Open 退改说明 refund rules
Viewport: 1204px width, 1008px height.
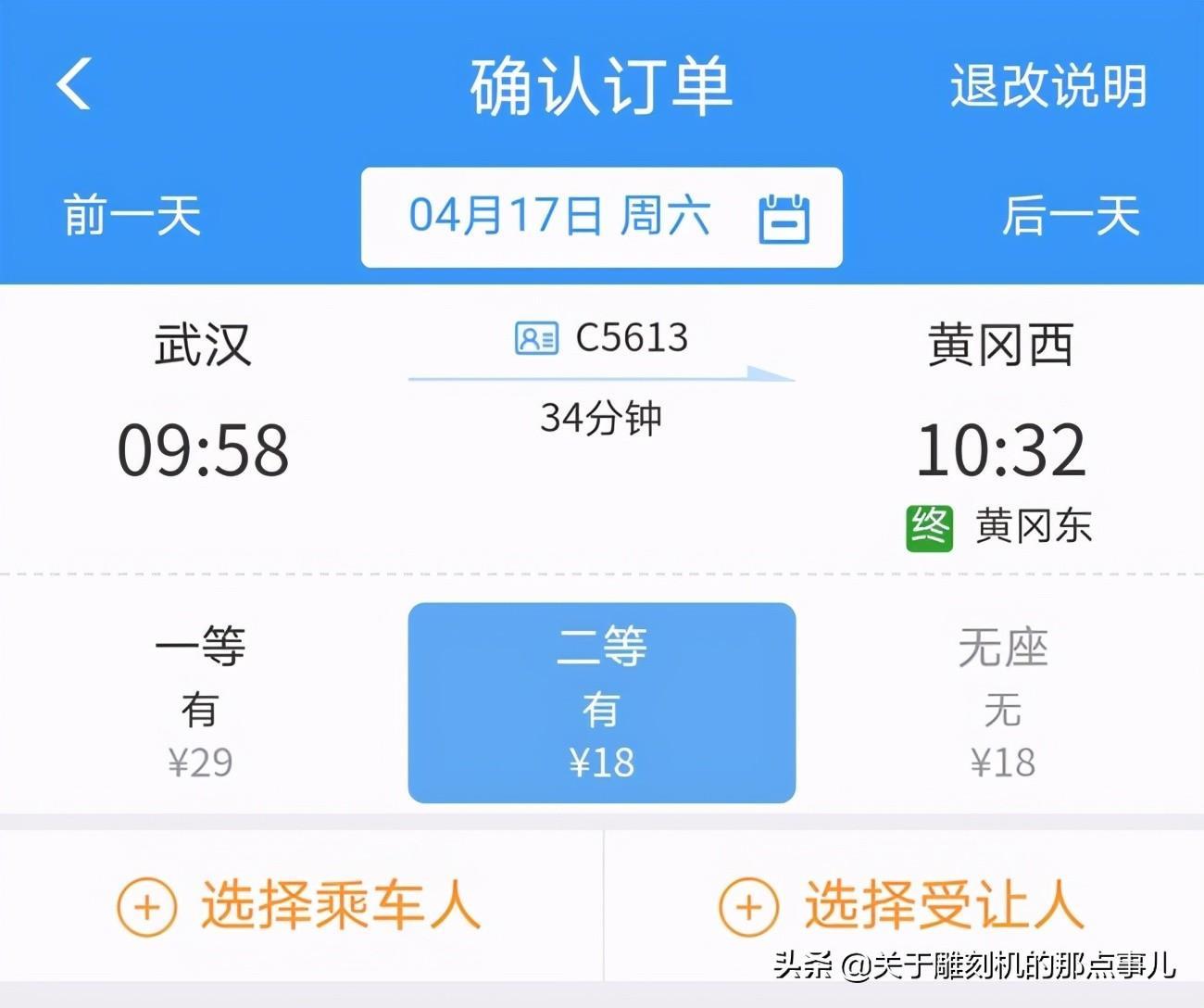point(1047,86)
